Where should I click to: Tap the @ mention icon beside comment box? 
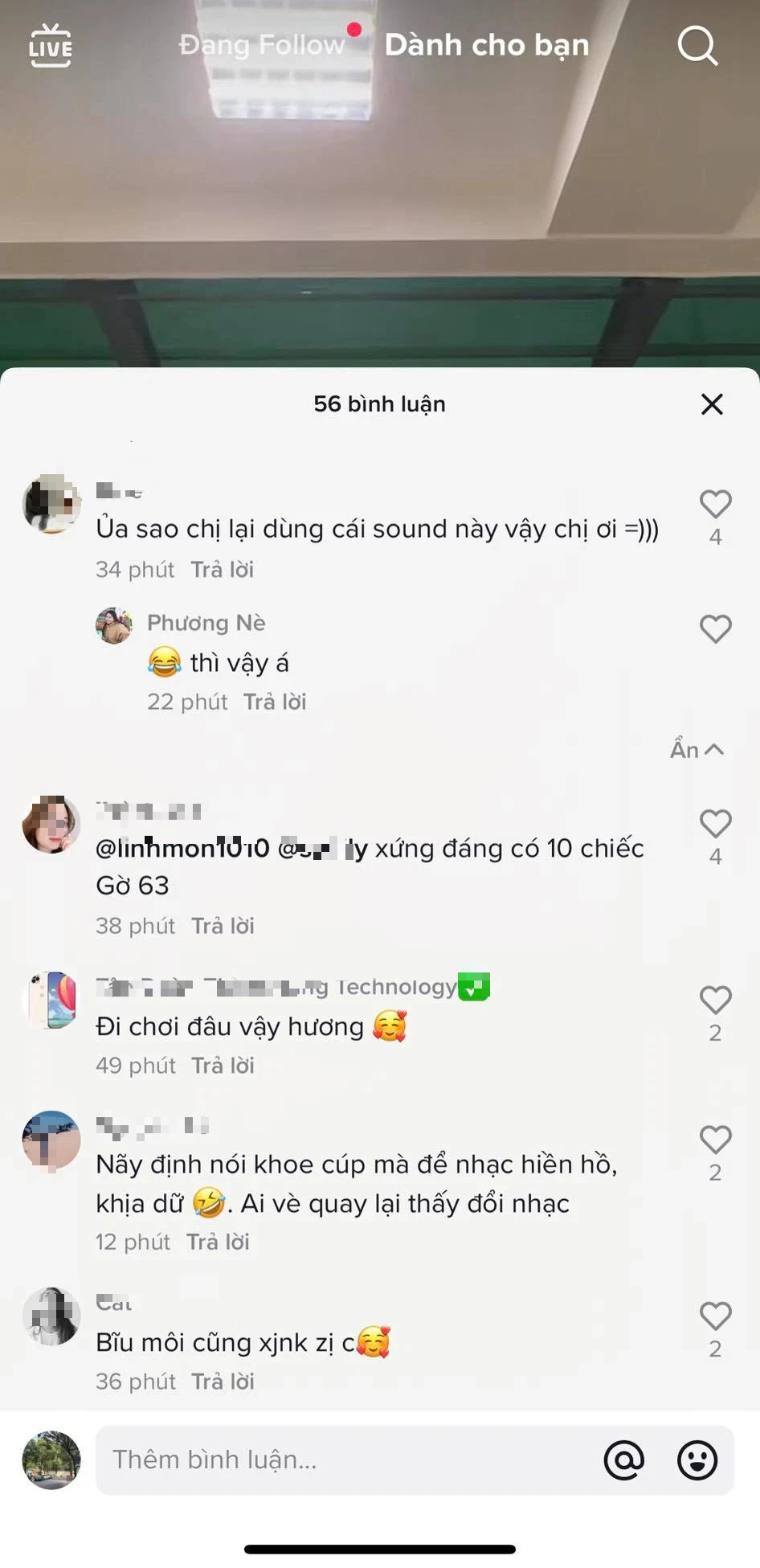point(625,1460)
